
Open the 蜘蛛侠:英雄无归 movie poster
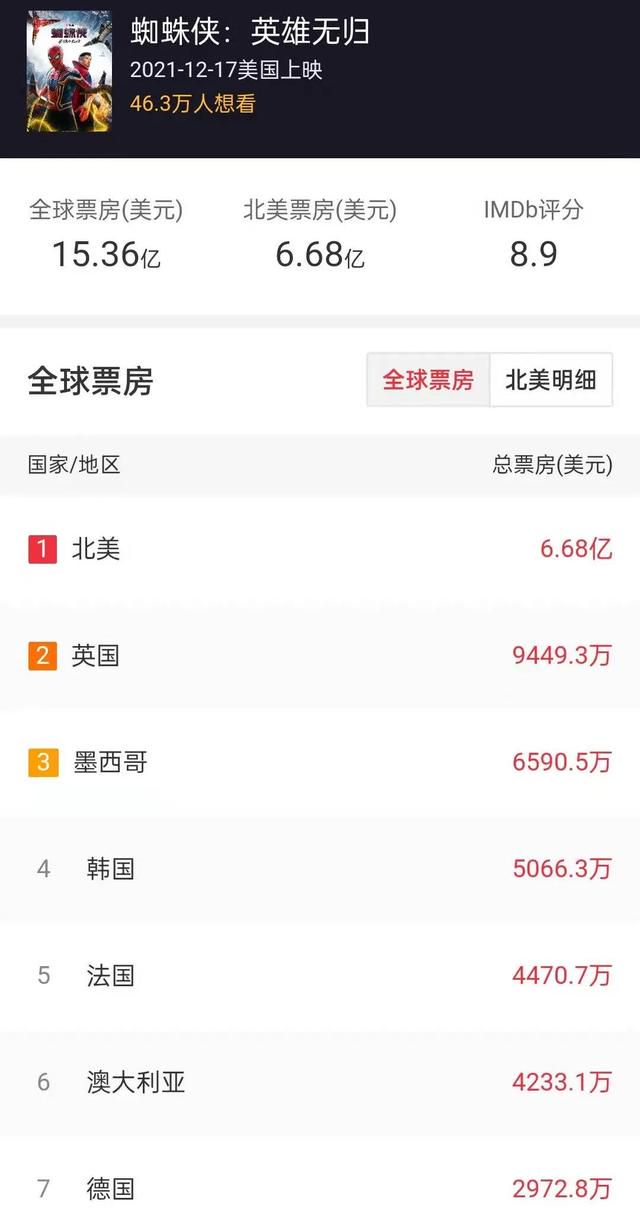(x=69, y=71)
